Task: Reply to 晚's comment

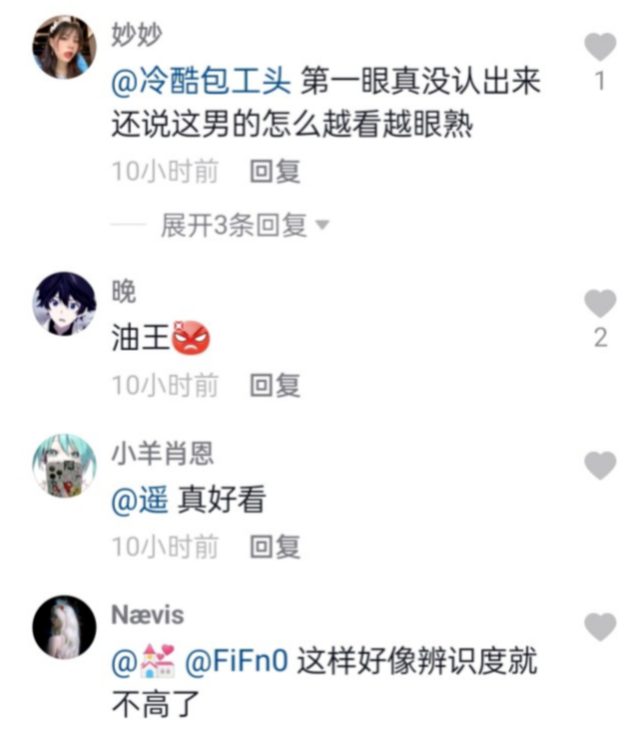Action: tap(274, 385)
